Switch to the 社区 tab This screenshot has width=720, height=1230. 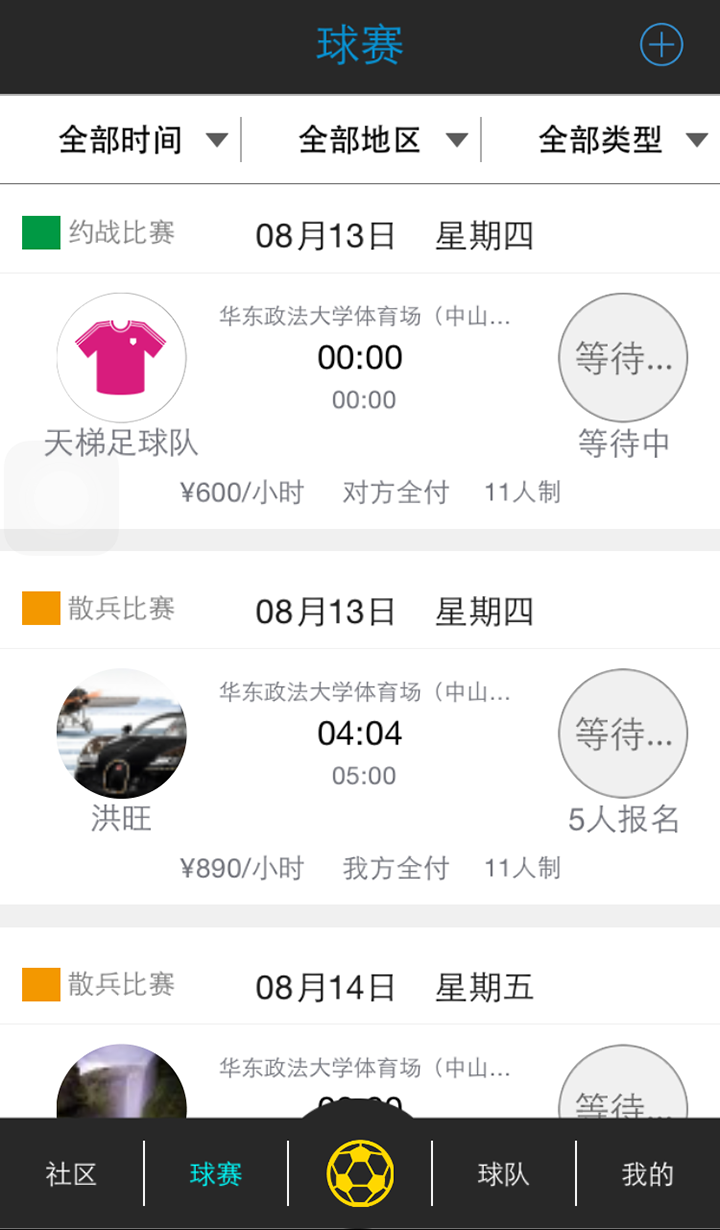[x=71, y=1174]
